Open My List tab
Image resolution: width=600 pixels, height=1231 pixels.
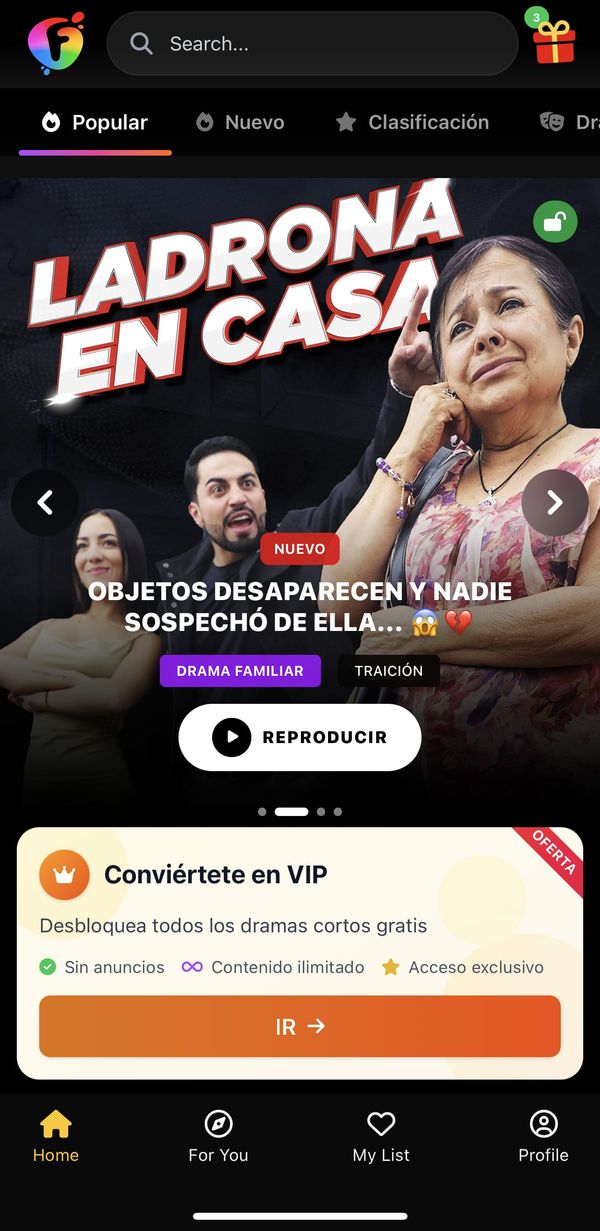click(x=381, y=1136)
